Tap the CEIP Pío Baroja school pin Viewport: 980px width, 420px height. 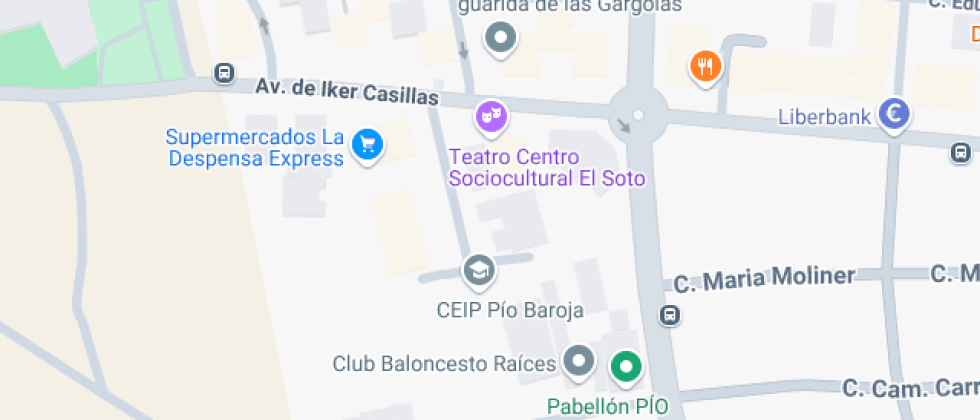tap(478, 269)
